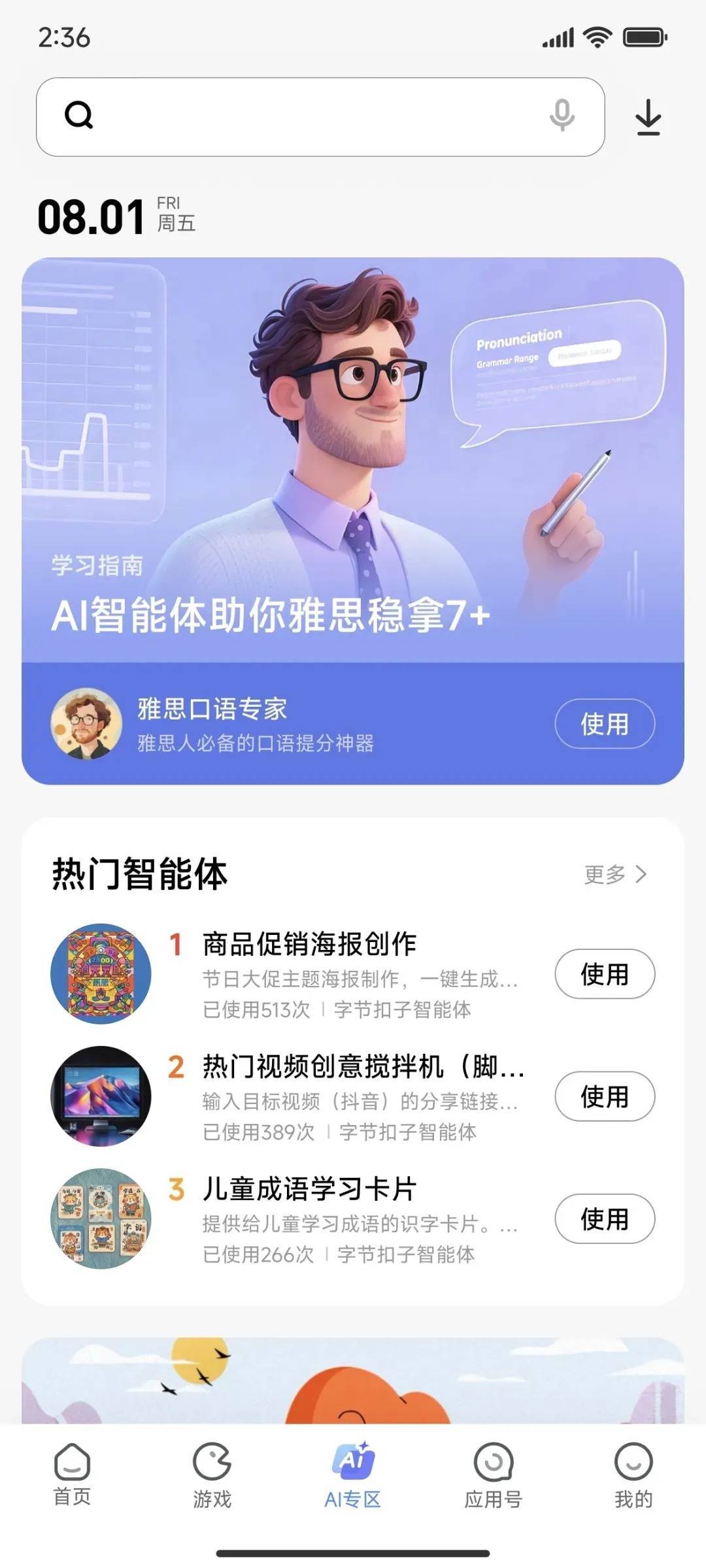This screenshot has width=706, height=1568.
Task: Open the downloads manager icon
Action: click(648, 118)
